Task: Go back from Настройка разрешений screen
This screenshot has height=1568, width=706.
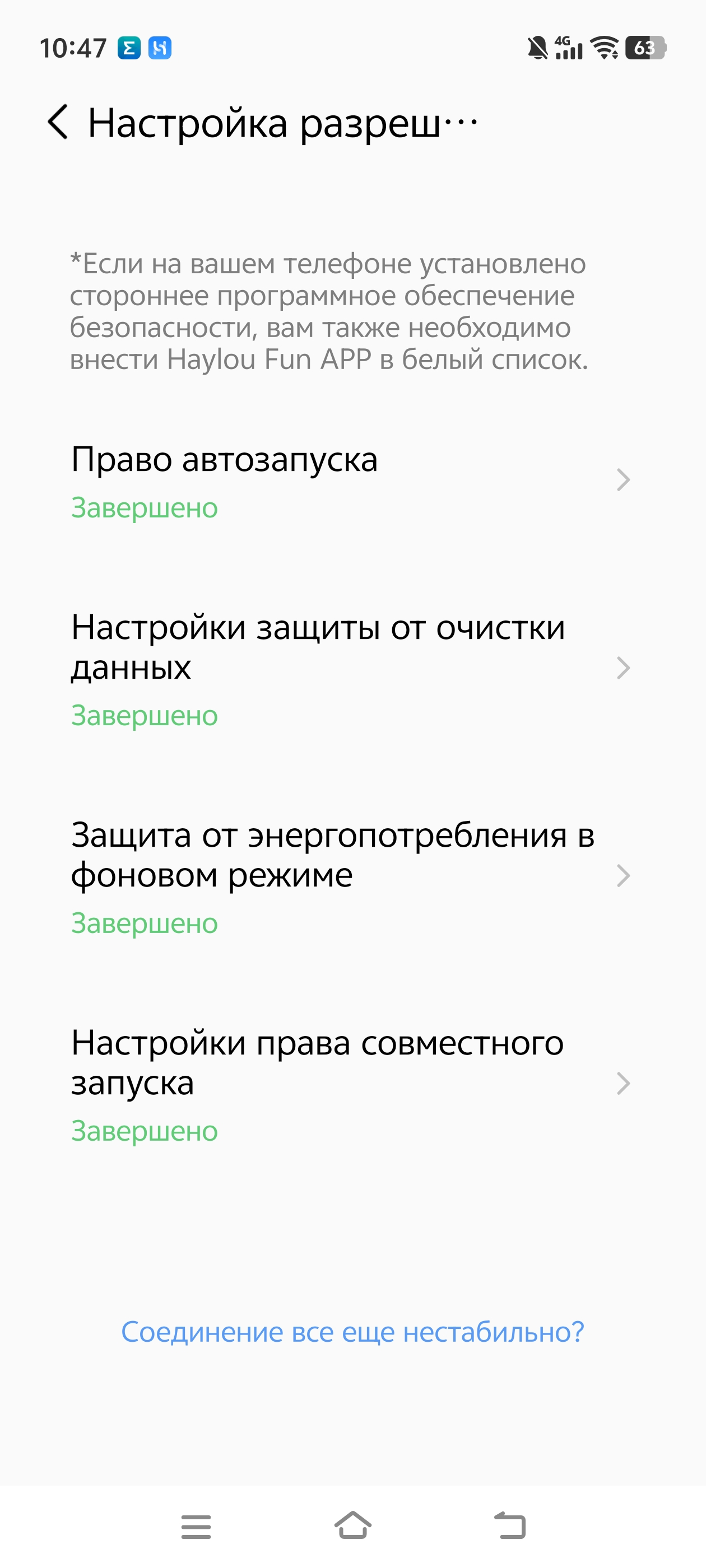Action: coord(58,122)
